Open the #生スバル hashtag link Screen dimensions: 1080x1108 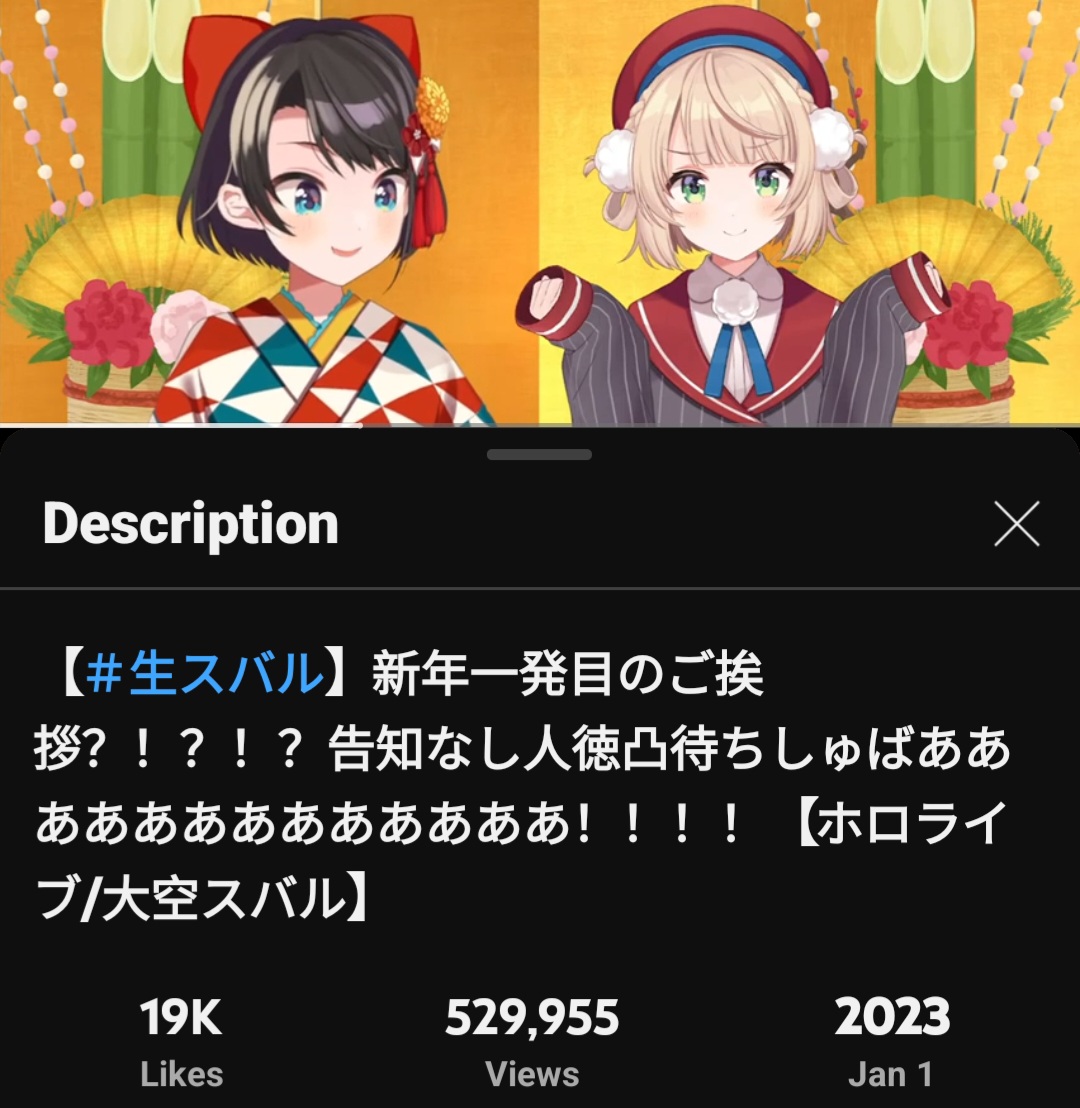pyautogui.click(x=203, y=676)
